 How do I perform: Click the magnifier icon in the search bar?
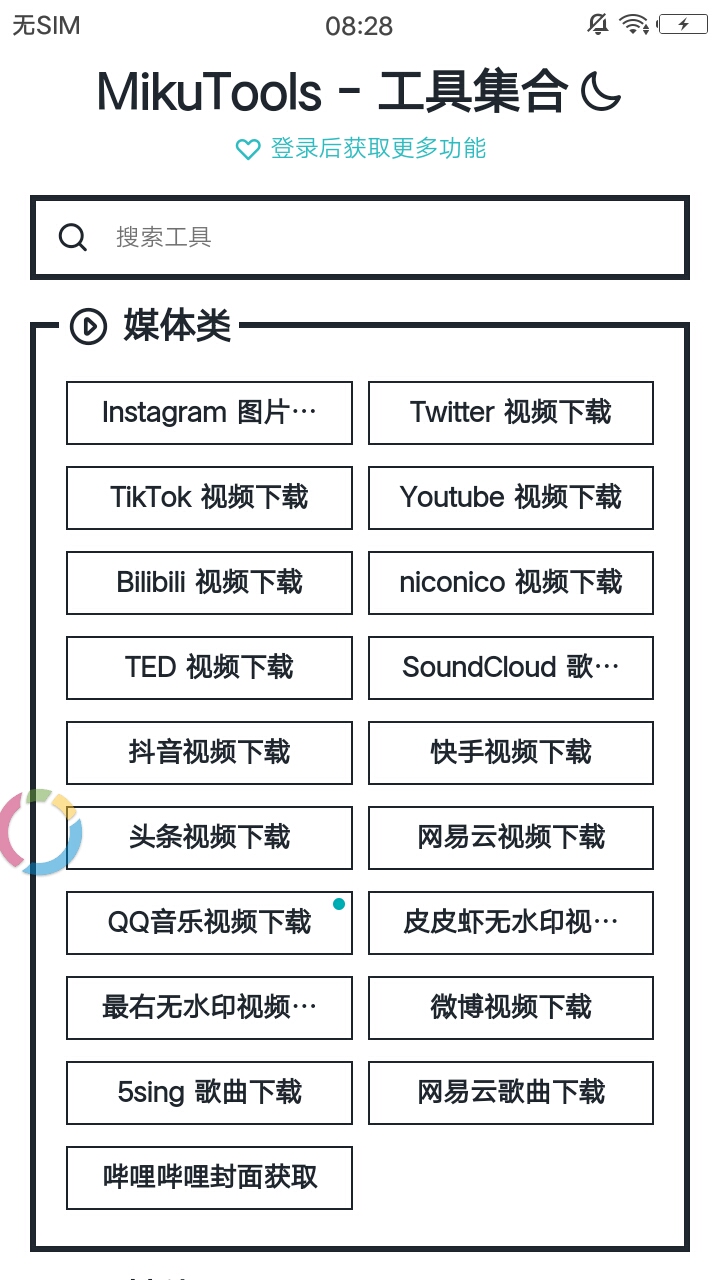coord(71,237)
